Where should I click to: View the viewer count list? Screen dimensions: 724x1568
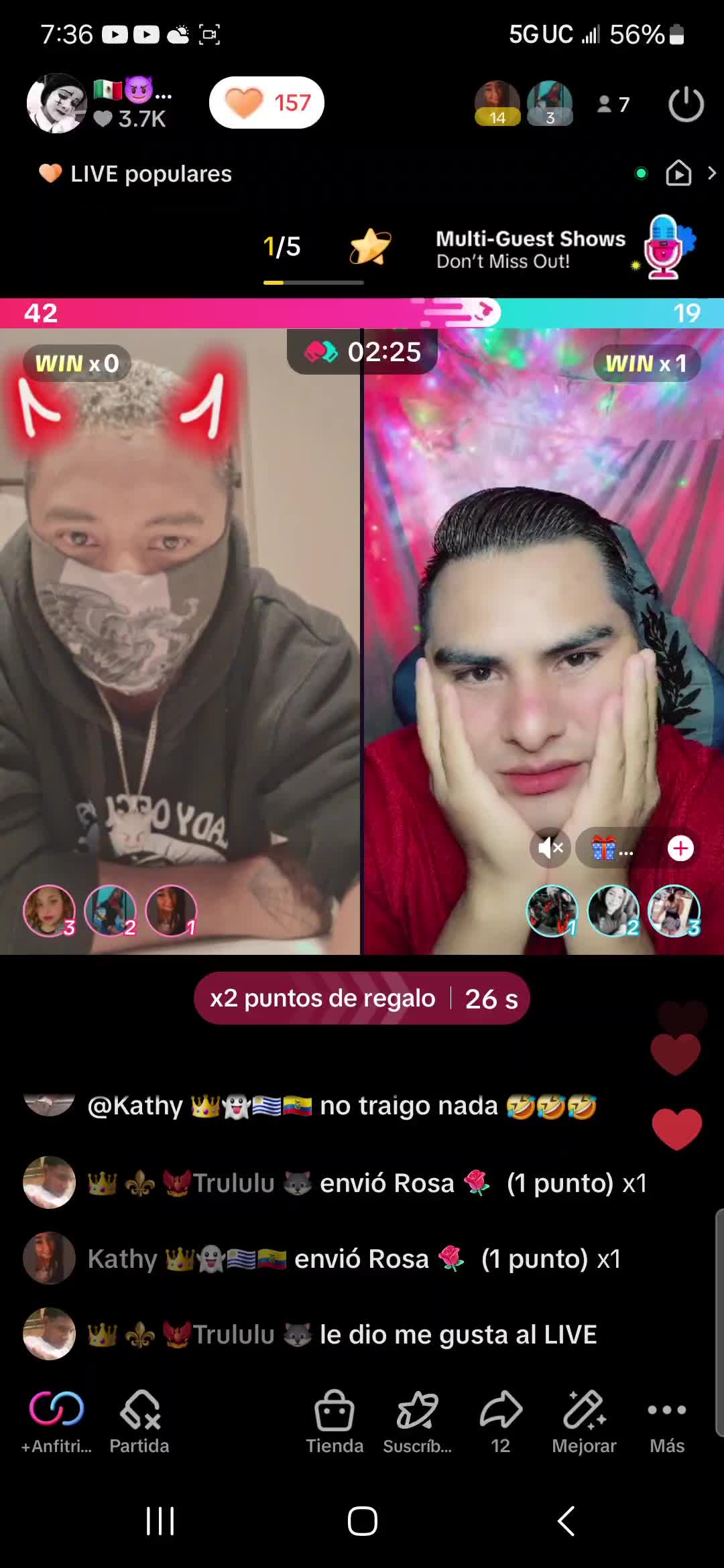point(613,105)
